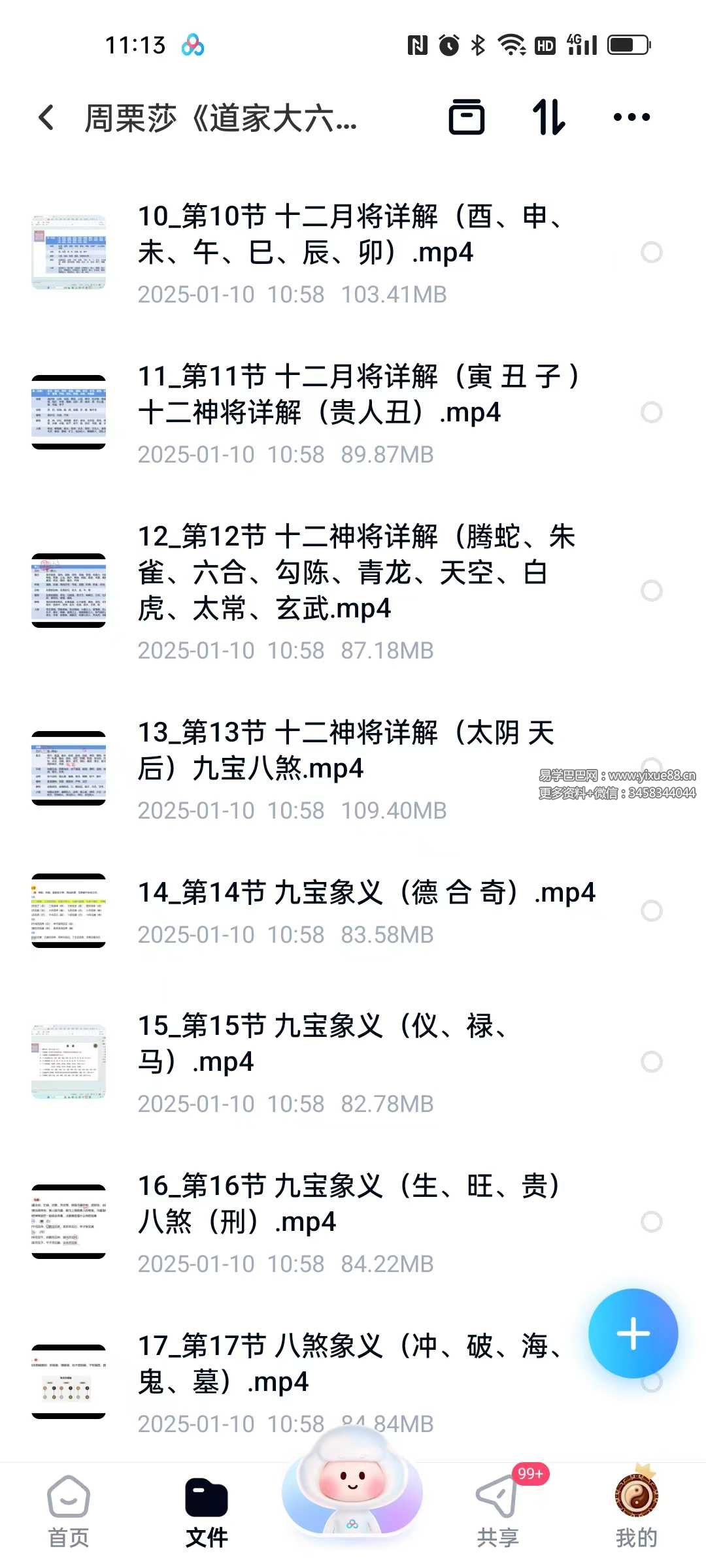Image resolution: width=706 pixels, height=1568 pixels.
Task: Select the 16_第16节 file checkbox
Action: (651, 1222)
